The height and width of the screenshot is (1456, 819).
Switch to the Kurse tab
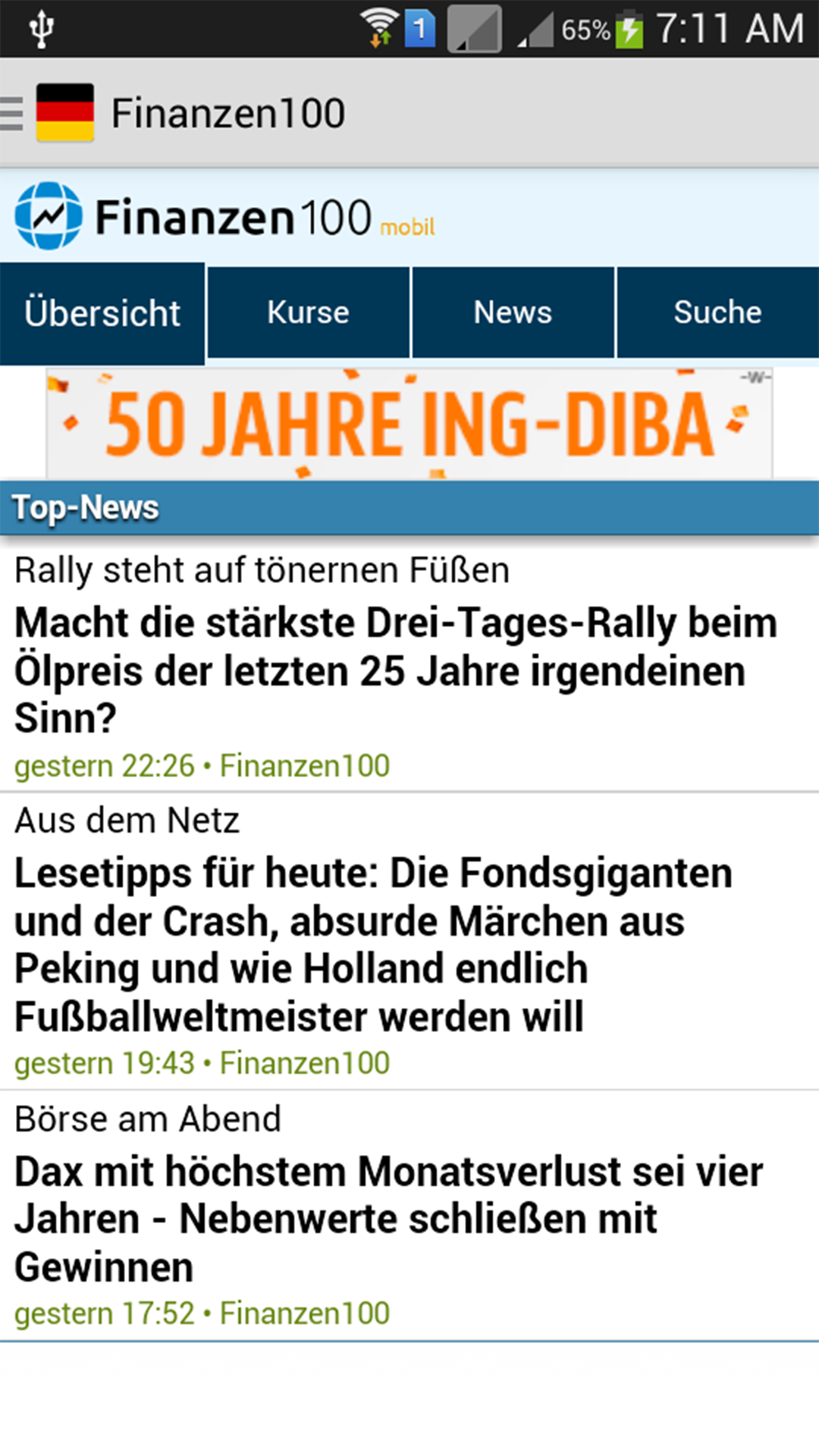pyautogui.click(x=307, y=312)
